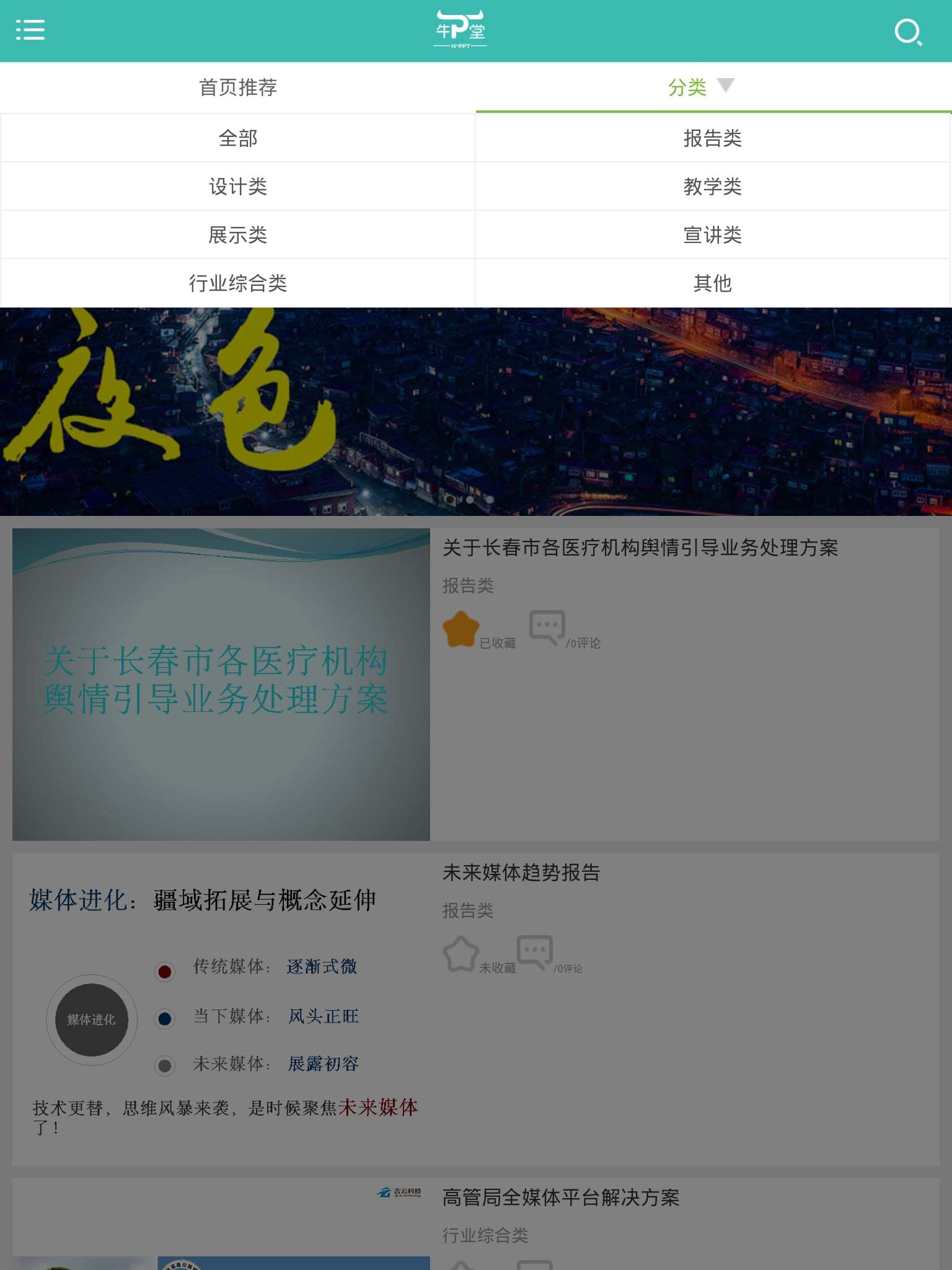
Task: Select the 全部 category
Action: click(x=237, y=138)
